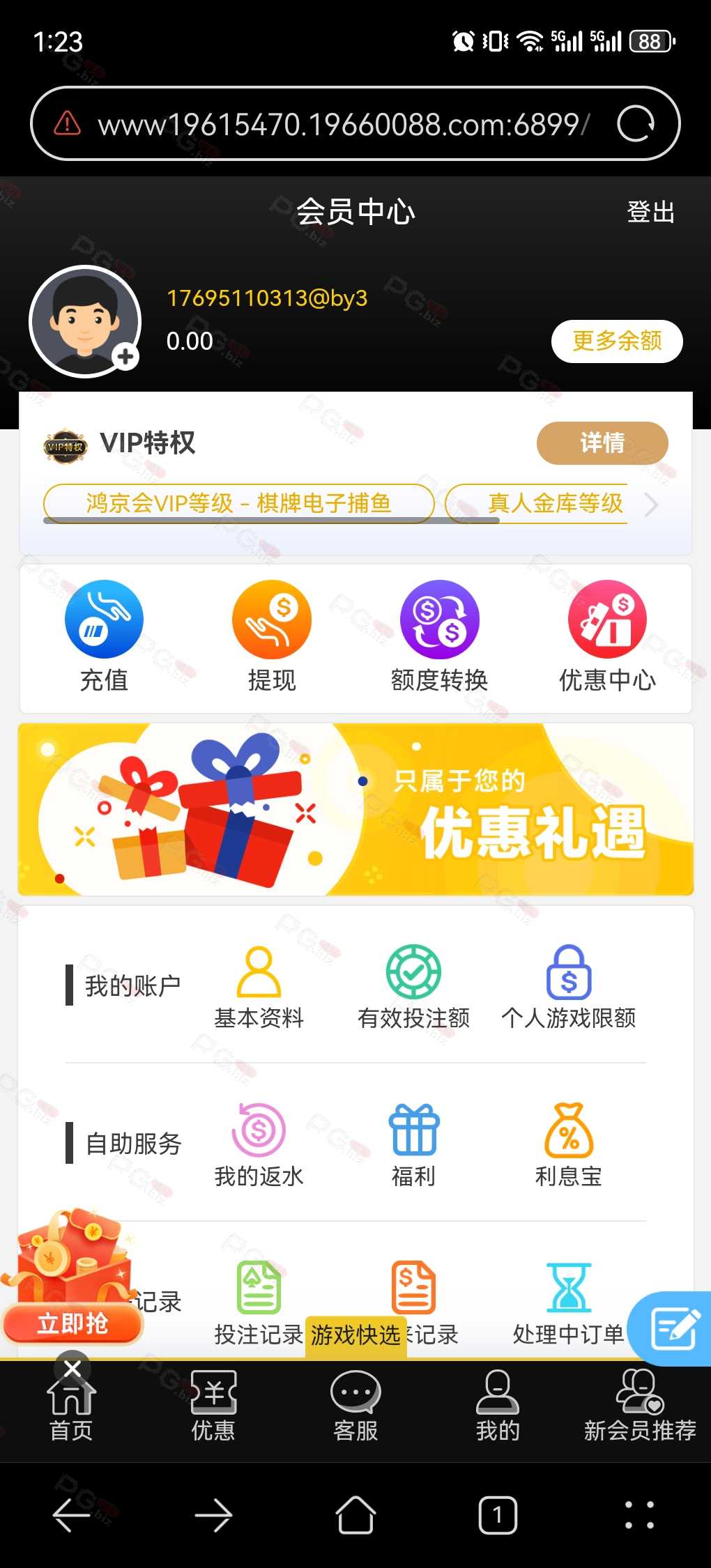Viewport: 711px width, 1568px height.
Task: View VIP特权 详情
Action: click(x=602, y=443)
